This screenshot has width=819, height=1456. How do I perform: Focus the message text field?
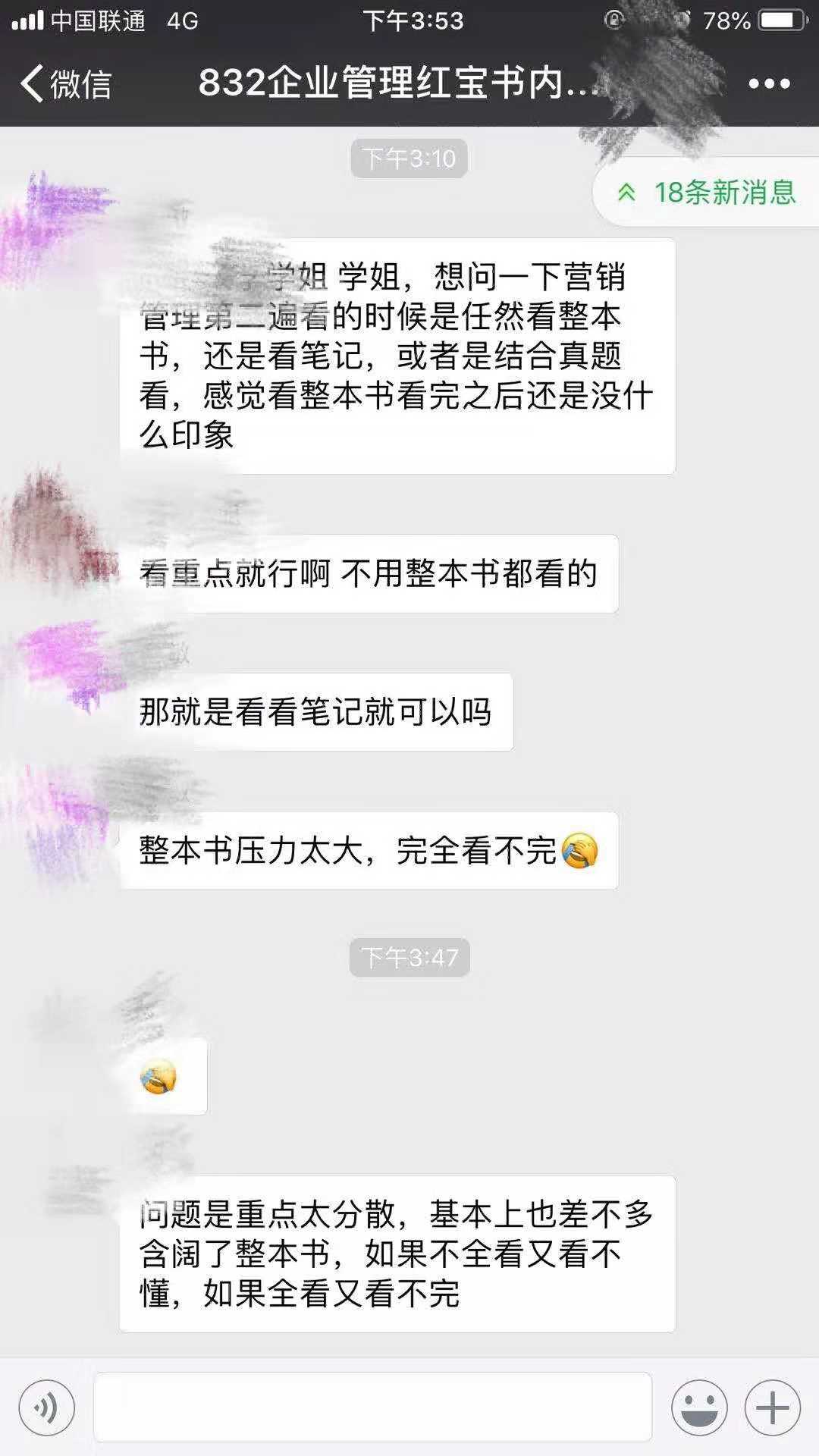click(372, 1407)
